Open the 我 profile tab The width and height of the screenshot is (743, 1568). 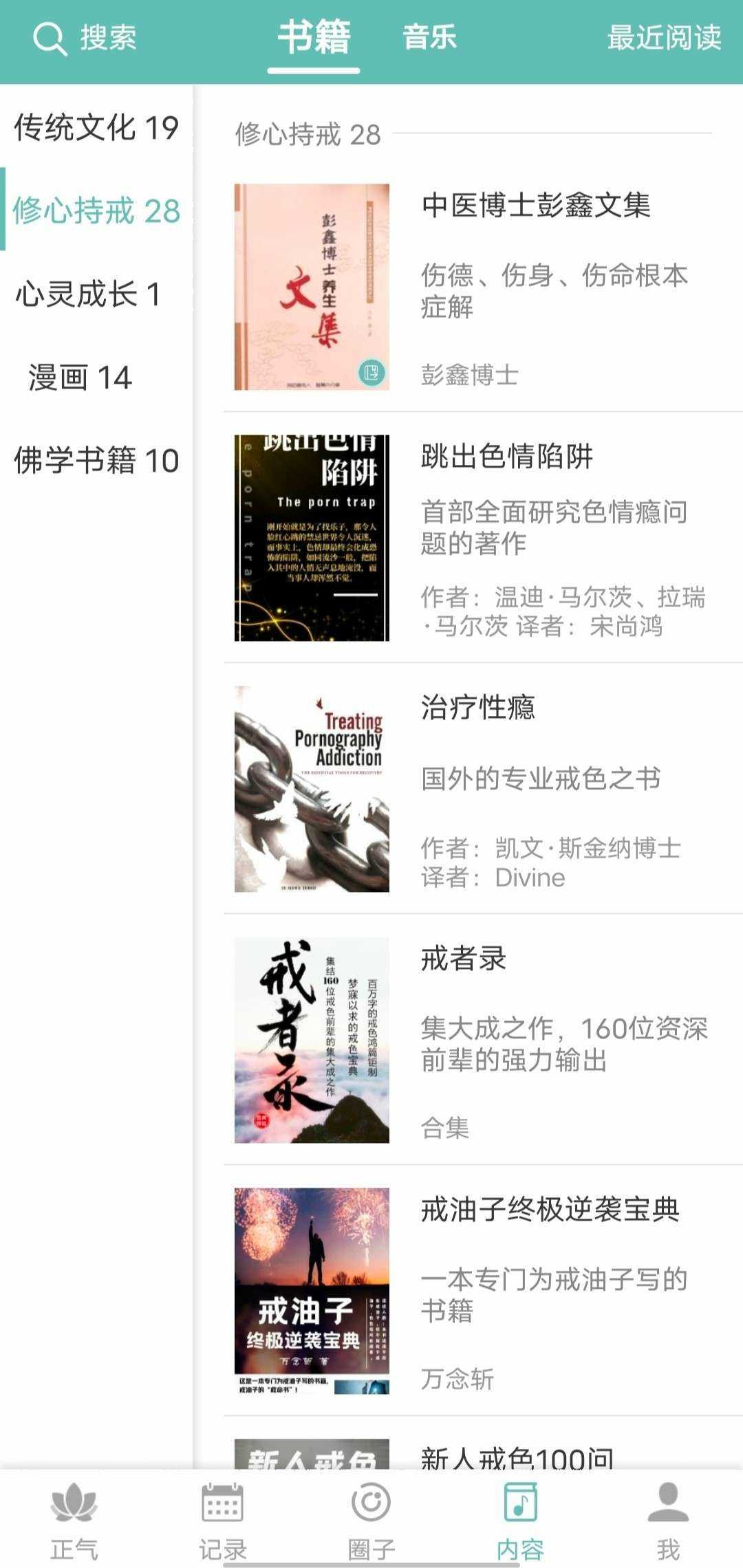point(668,1520)
